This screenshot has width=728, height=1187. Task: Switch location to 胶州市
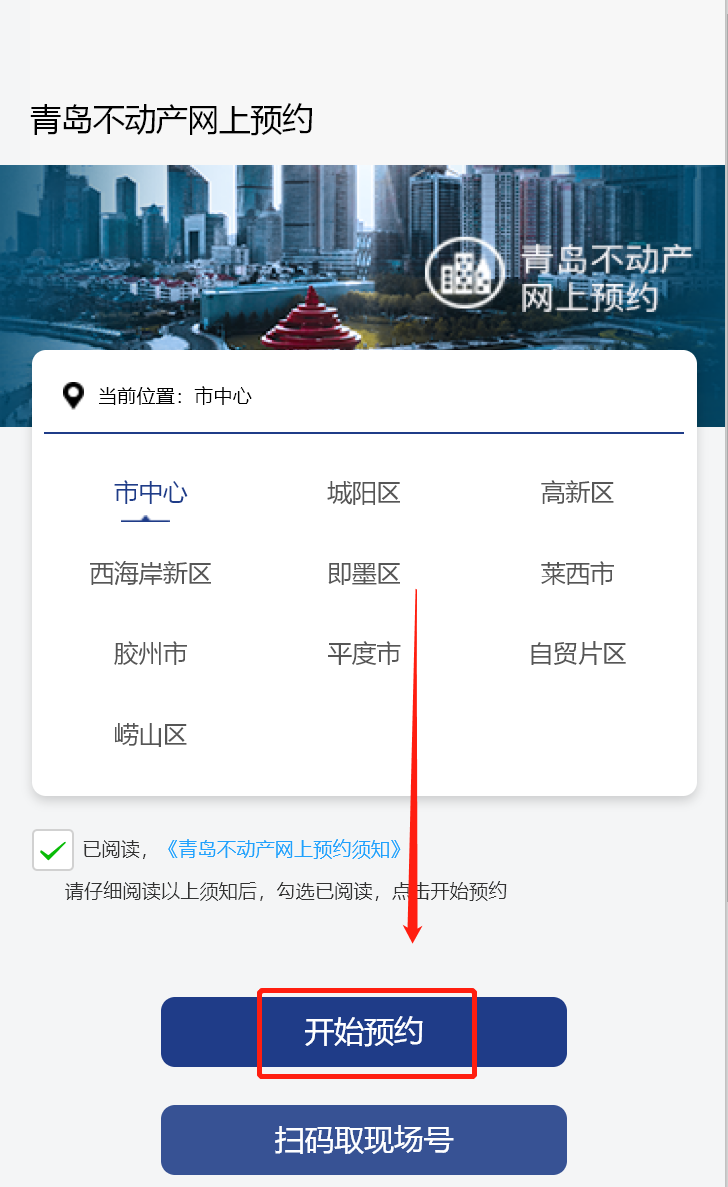150,655
